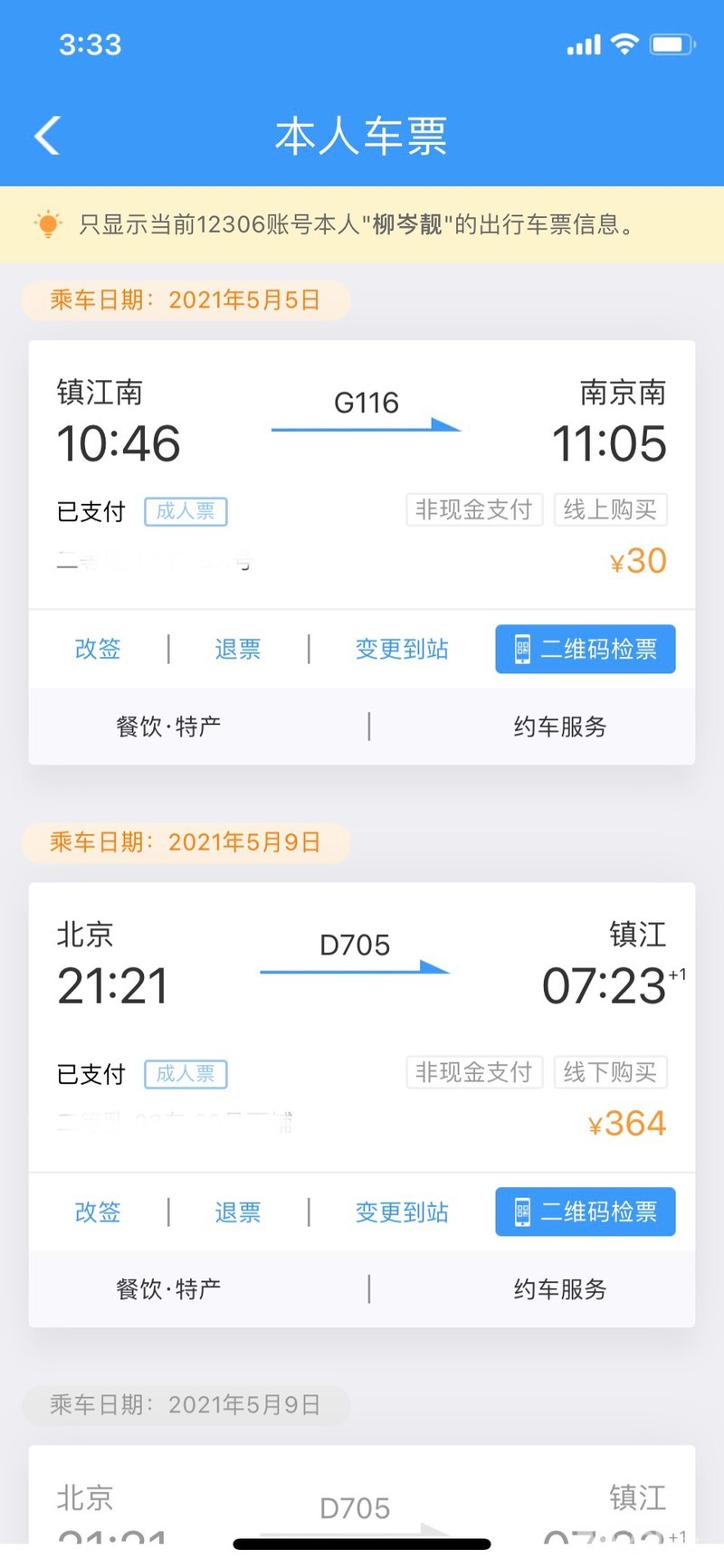The width and height of the screenshot is (724, 1568).
Task: Open 二维码检票 for the ¥364 D705 ticket
Action: (x=585, y=1212)
